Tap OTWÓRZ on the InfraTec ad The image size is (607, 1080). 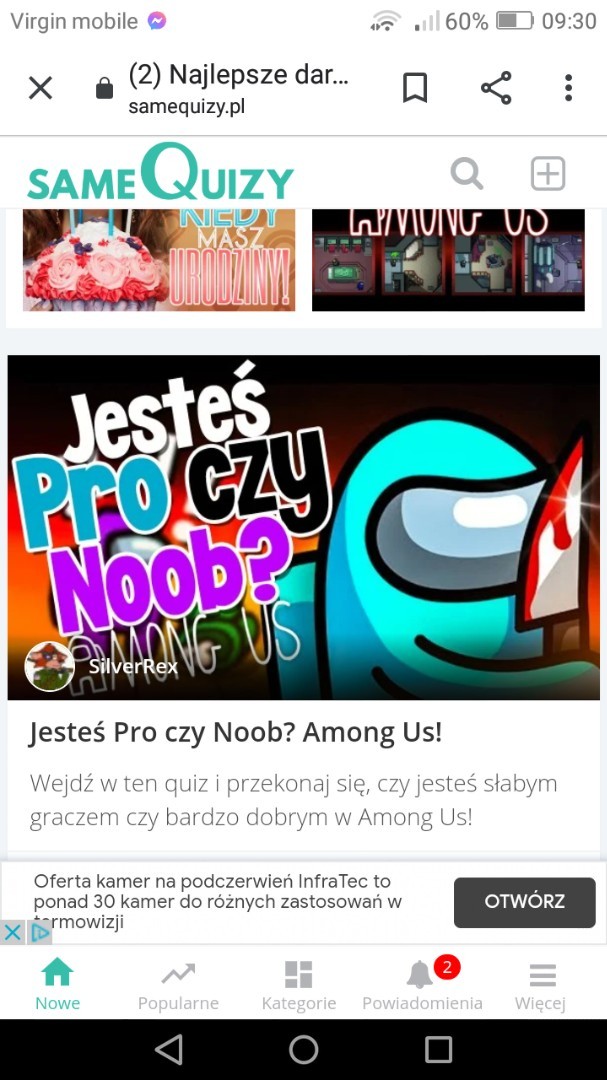coord(524,901)
